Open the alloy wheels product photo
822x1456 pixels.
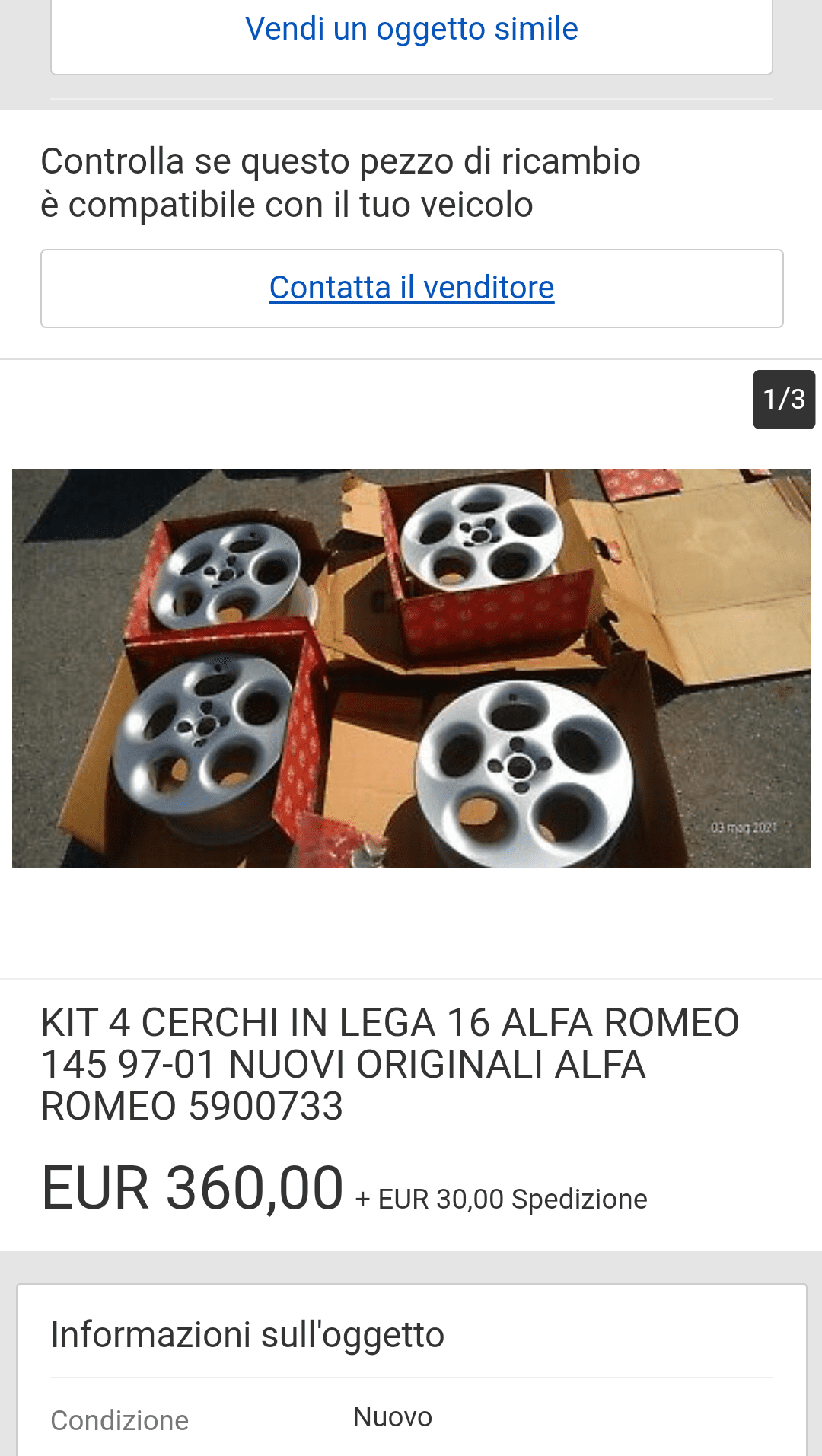coord(411,668)
